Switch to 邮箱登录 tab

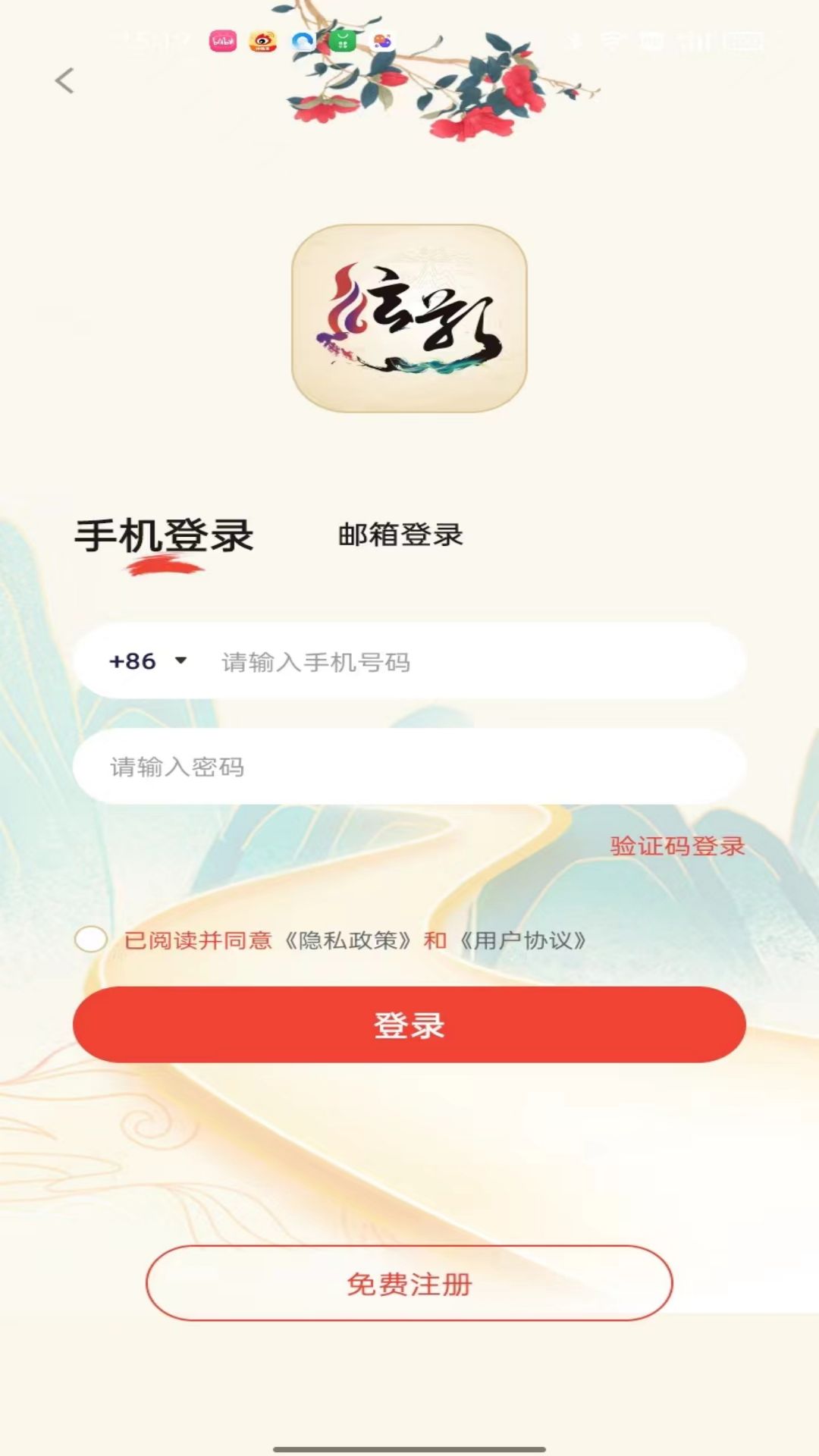[400, 535]
